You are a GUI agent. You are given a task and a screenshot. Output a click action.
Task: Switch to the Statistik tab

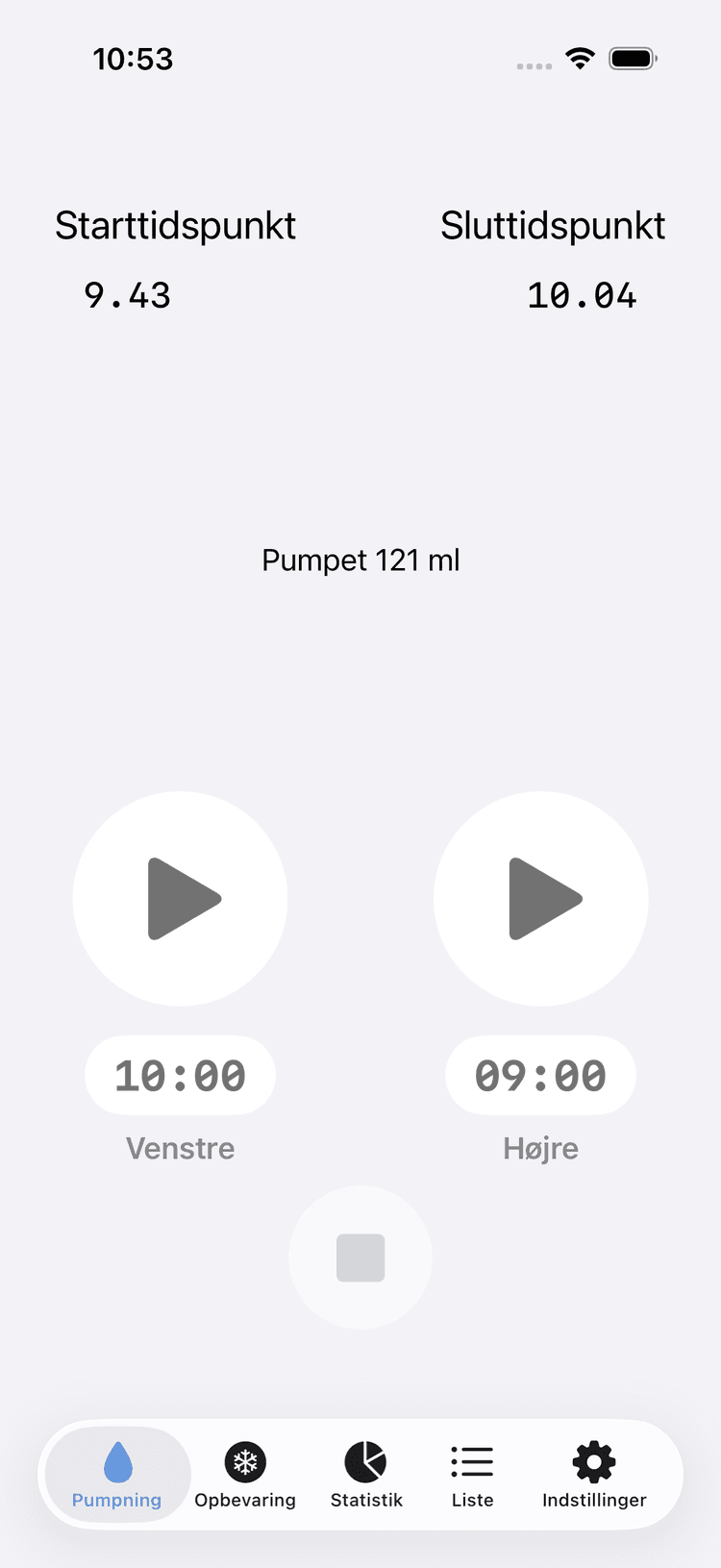click(366, 1471)
